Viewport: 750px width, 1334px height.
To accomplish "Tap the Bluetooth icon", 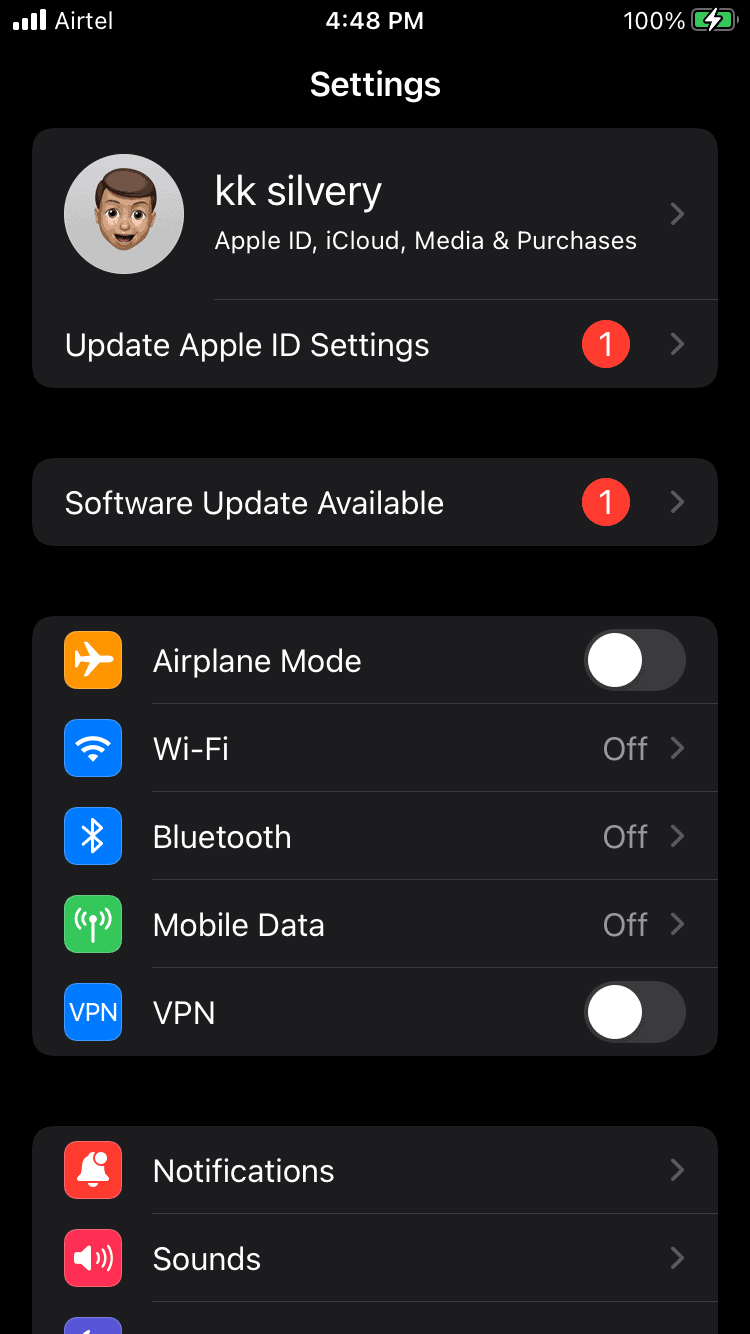I will coord(92,836).
